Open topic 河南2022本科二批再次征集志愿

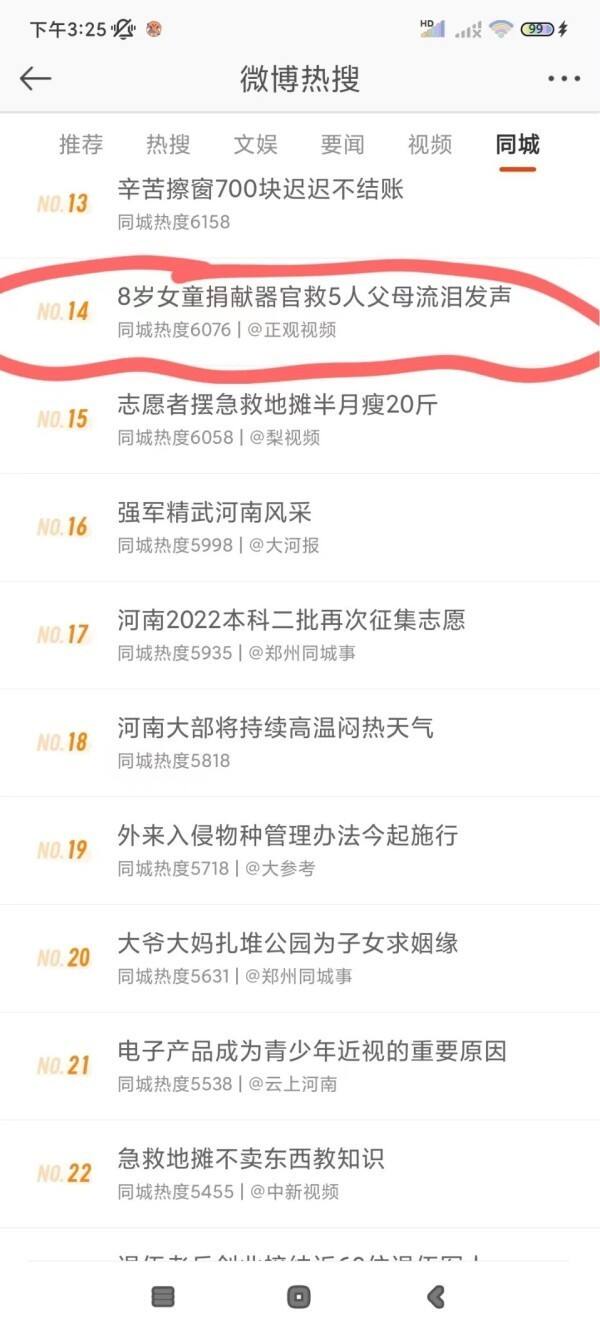click(291, 620)
